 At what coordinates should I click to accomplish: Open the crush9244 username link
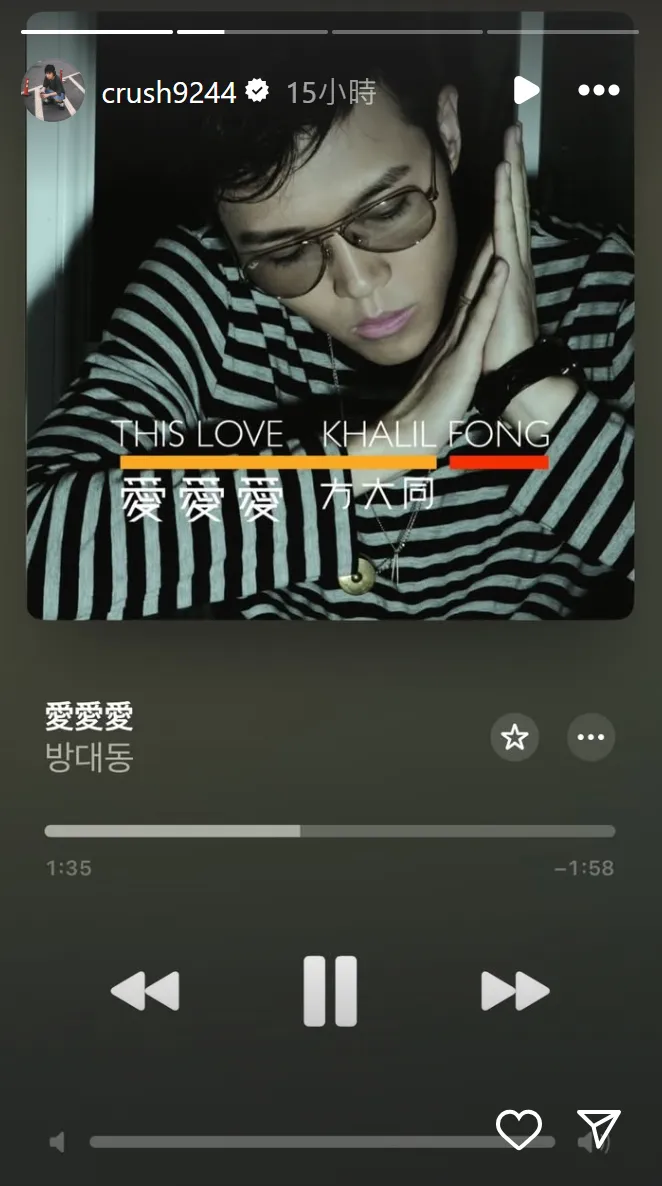click(168, 93)
